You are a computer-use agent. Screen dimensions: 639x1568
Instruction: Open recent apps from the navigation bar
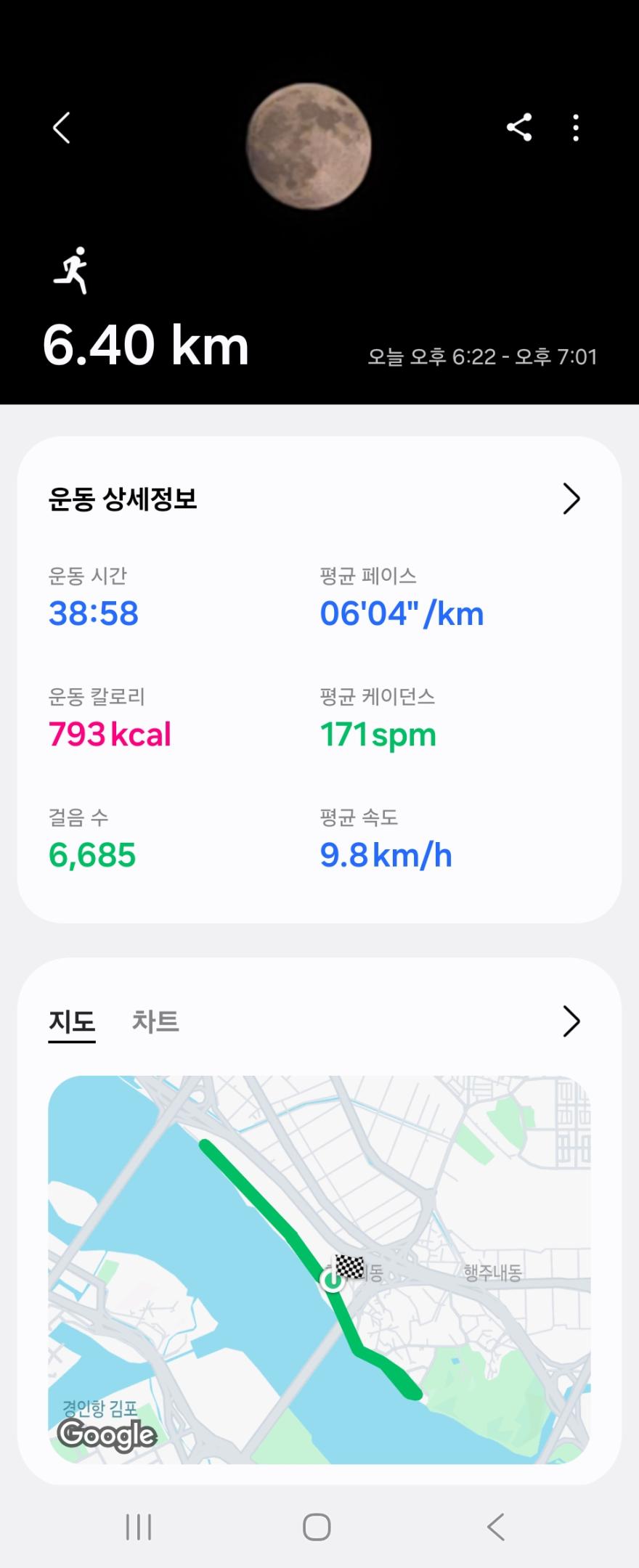coord(137,1526)
